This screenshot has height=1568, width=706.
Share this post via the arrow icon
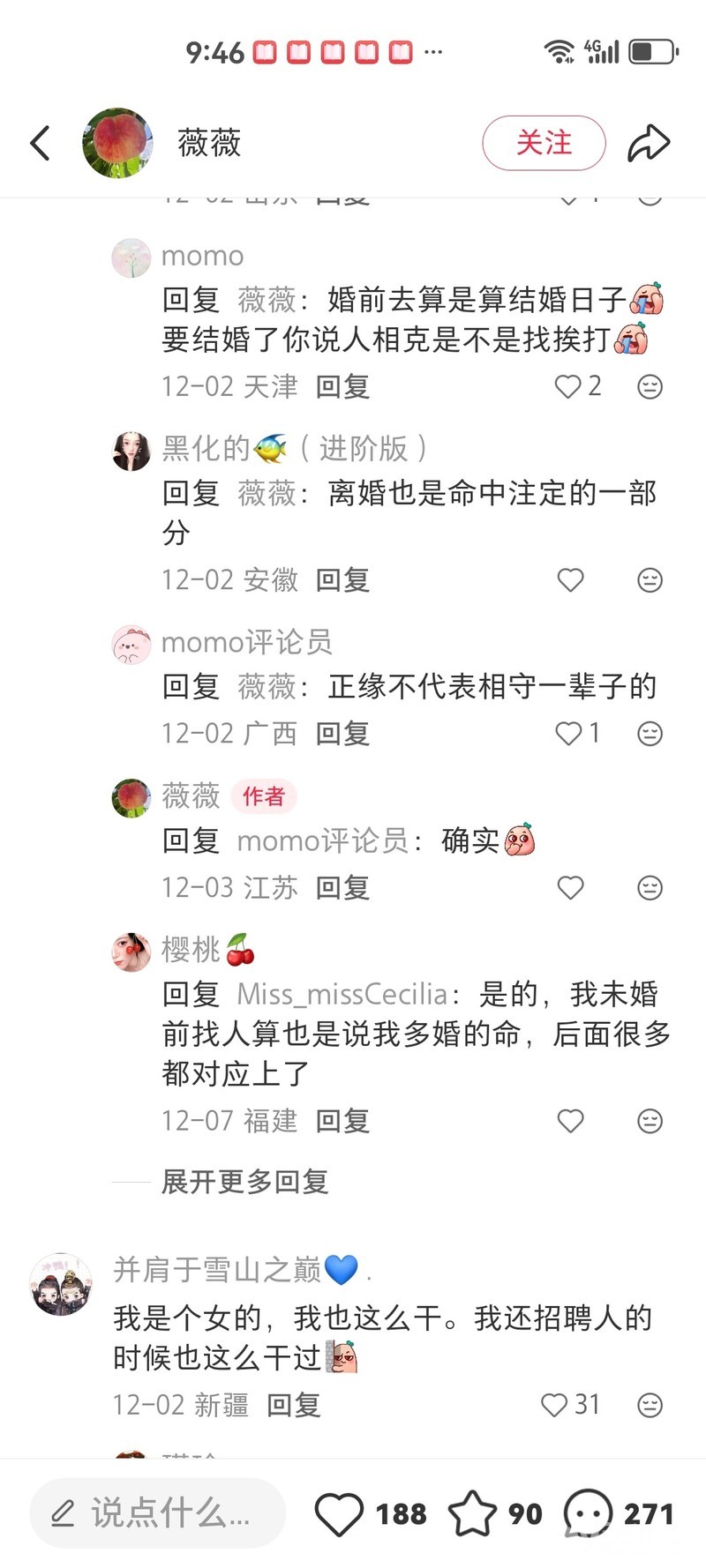click(649, 143)
